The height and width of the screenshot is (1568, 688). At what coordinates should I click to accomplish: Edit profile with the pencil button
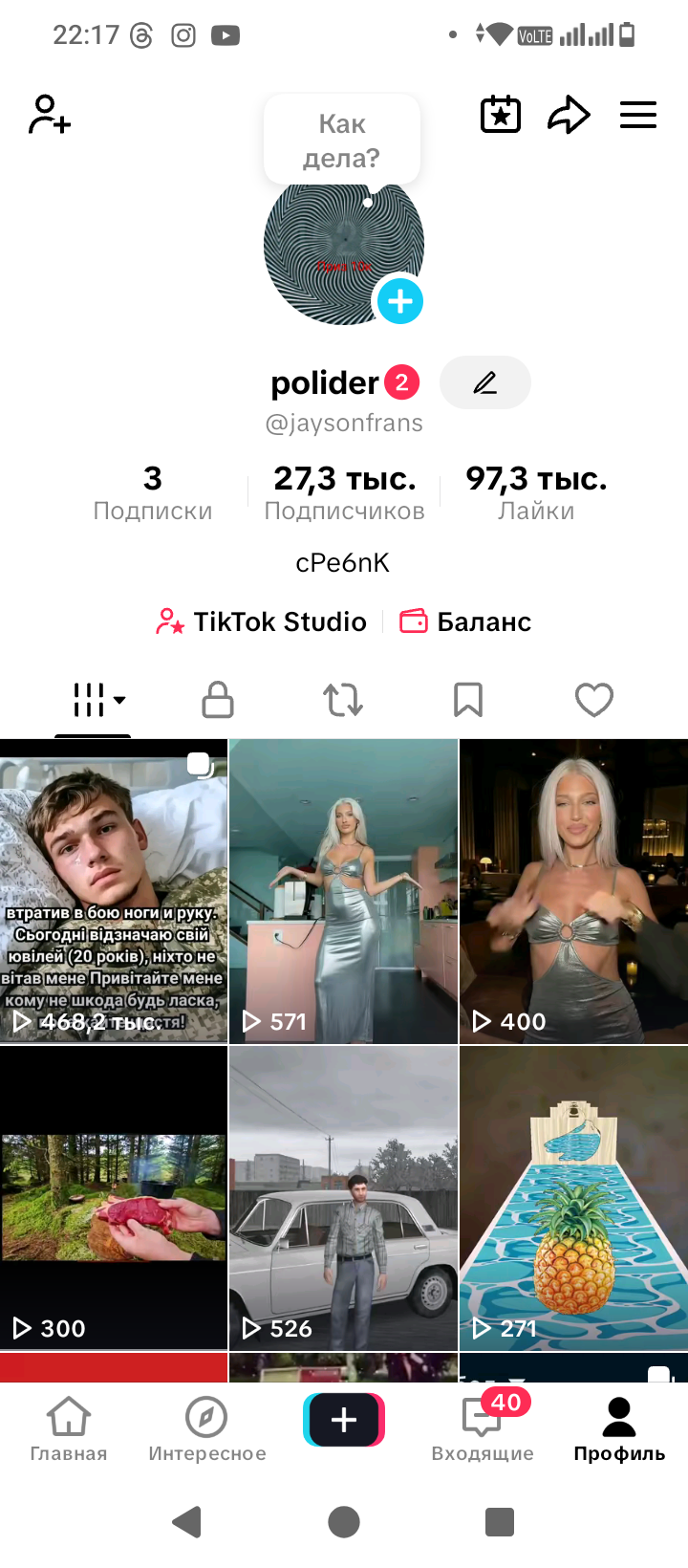point(484,382)
